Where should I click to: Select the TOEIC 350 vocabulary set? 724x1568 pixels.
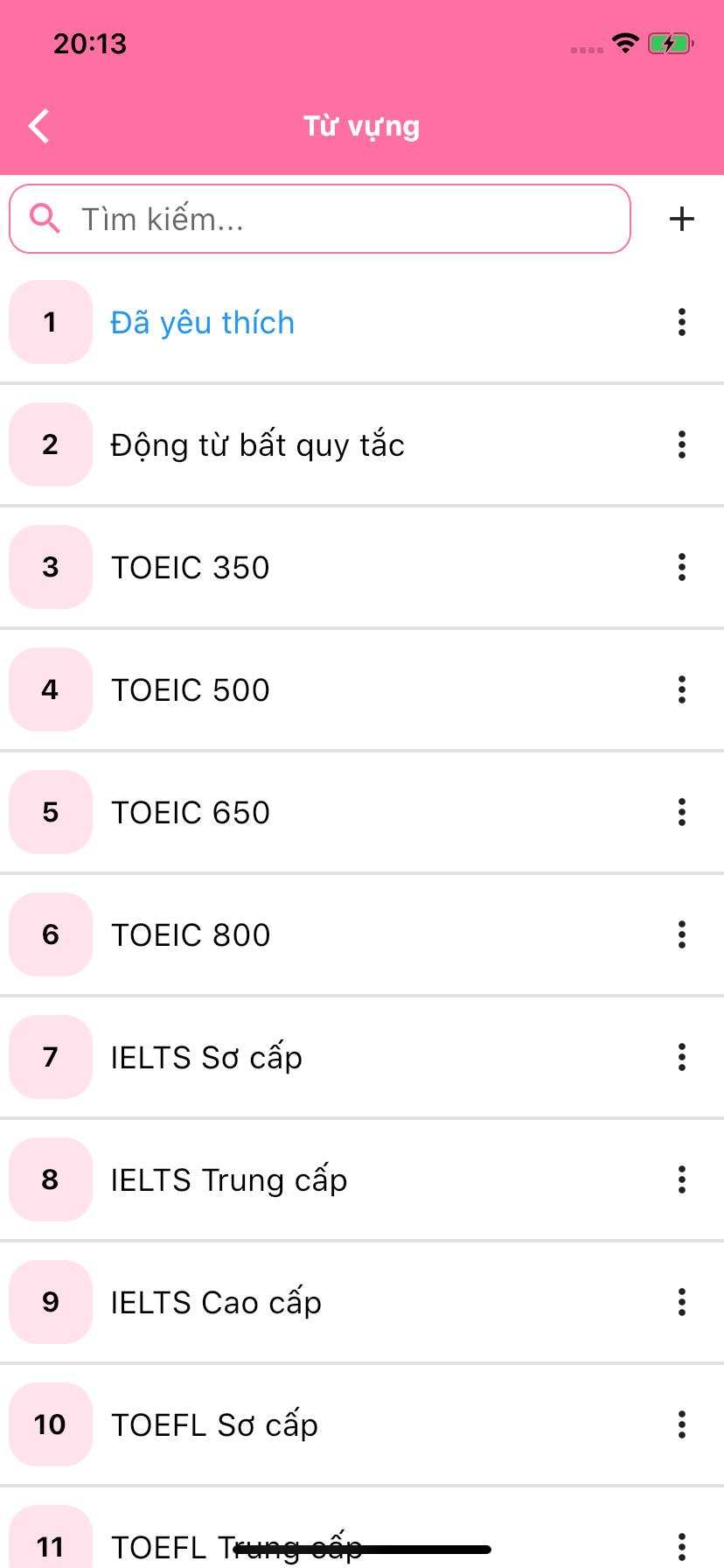point(362,567)
